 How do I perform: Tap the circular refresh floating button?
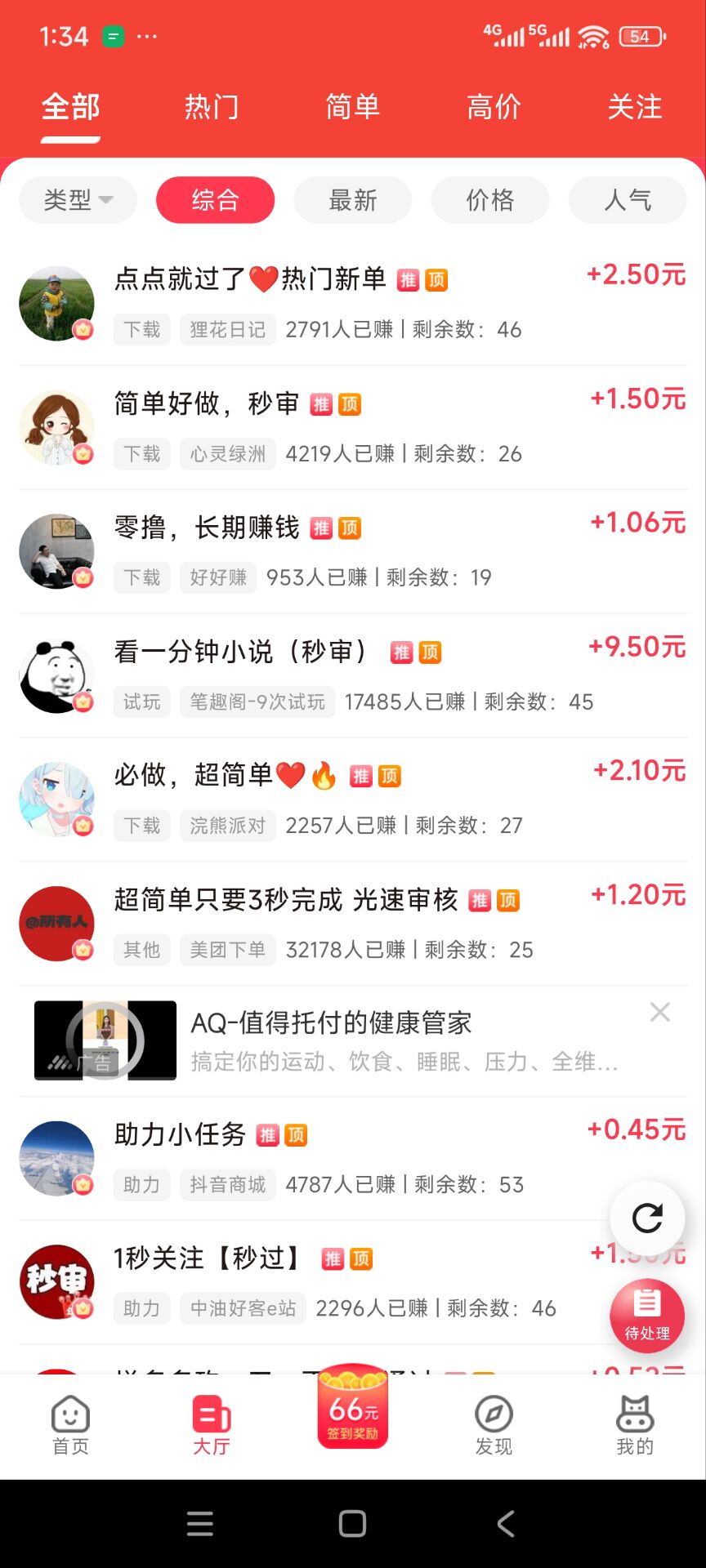pos(647,1218)
